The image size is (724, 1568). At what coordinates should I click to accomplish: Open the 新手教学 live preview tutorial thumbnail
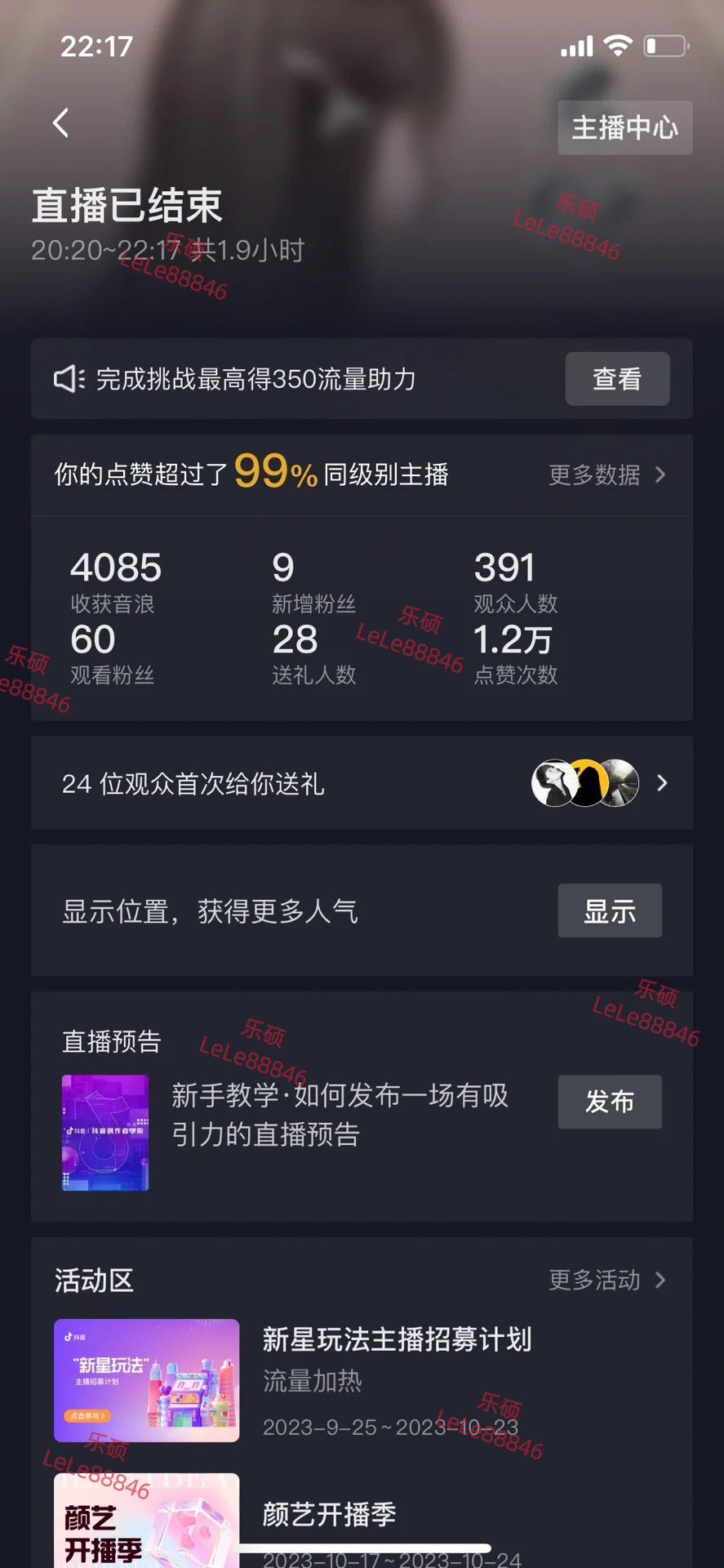point(105,1132)
